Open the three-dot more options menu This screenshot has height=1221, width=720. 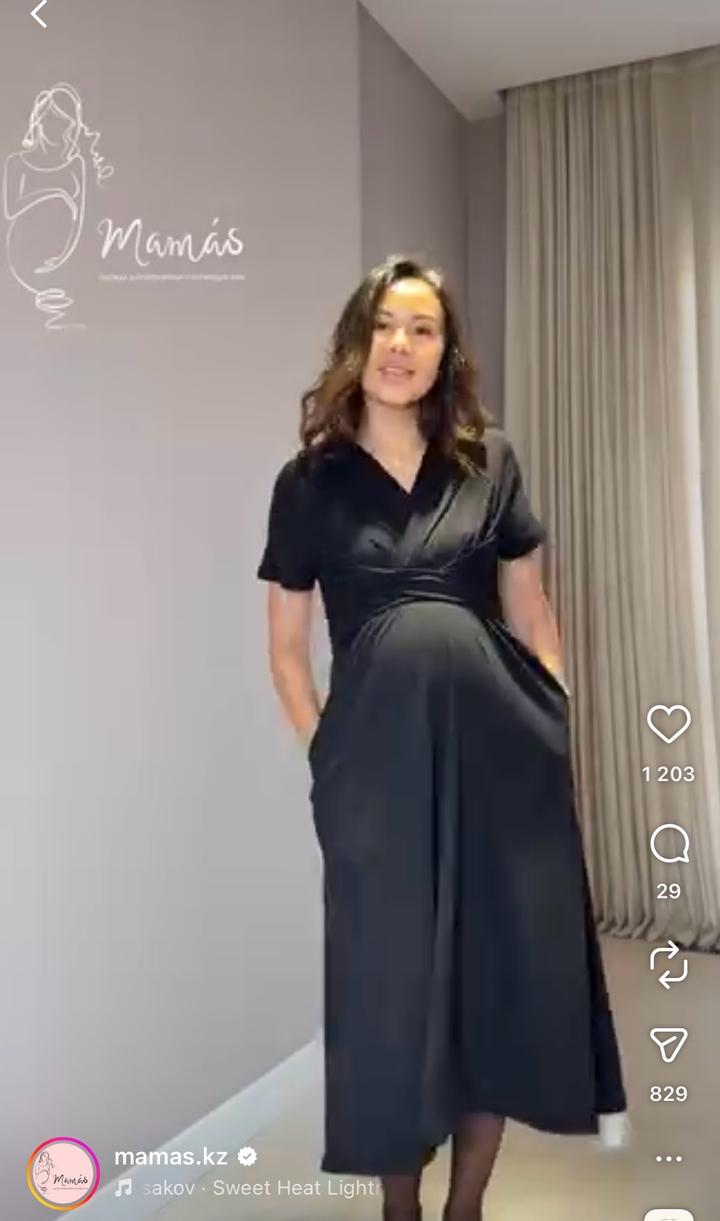pyautogui.click(x=669, y=1158)
